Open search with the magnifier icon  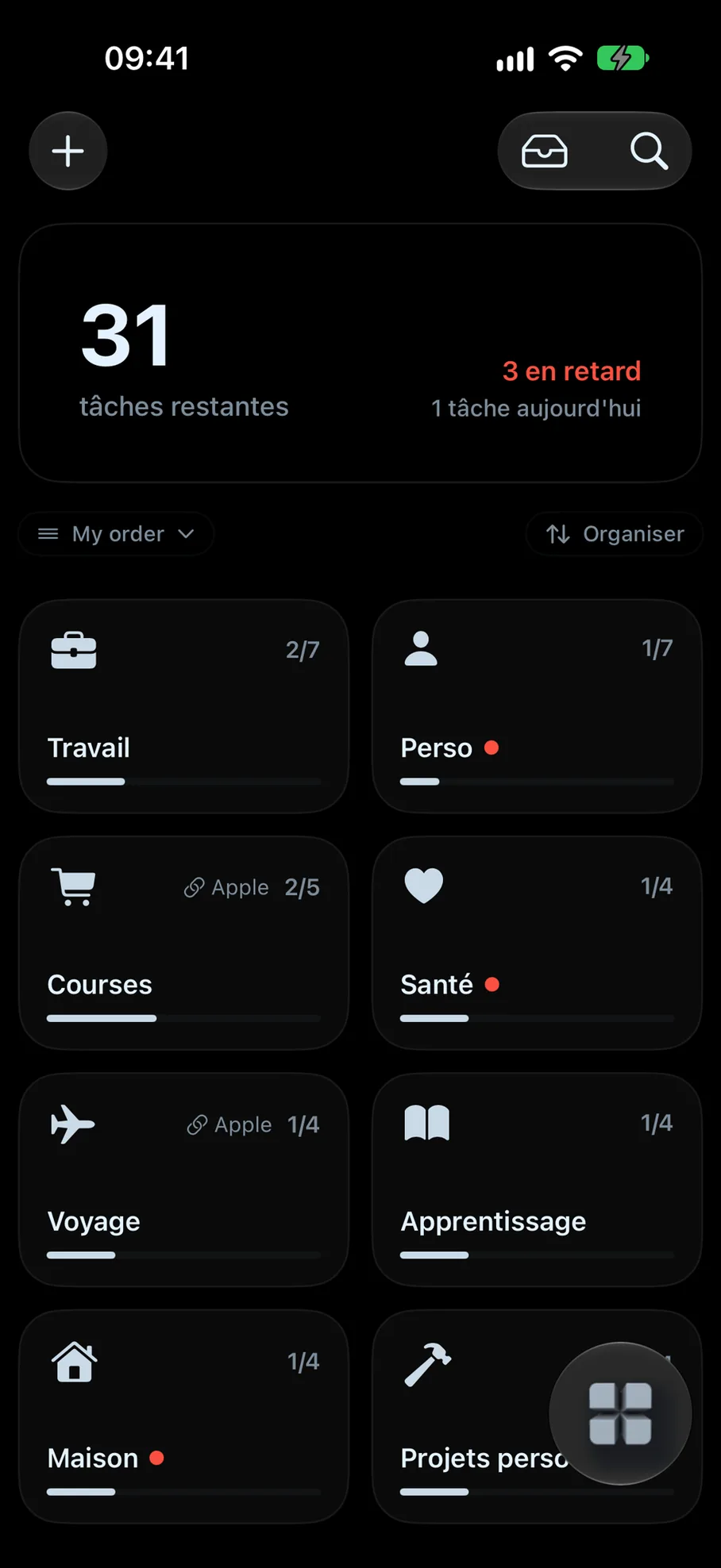pos(649,151)
